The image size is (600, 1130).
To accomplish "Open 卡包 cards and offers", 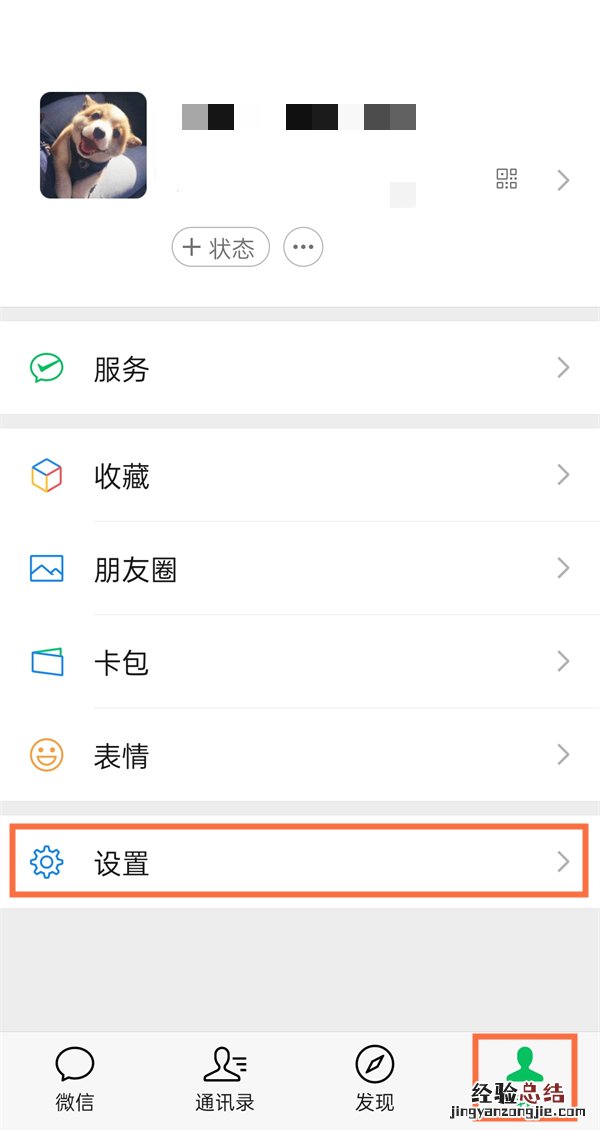I will [x=300, y=662].
